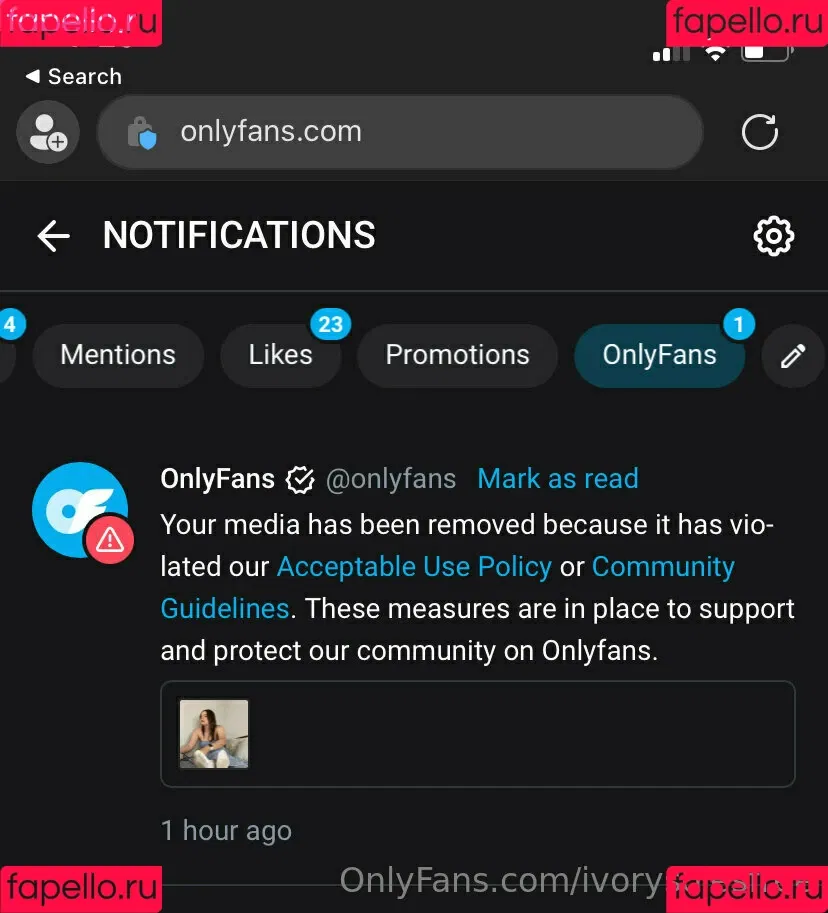828x913 pixels.
Task: Tap the onlyfans.com address bar
Action: (x=400, y=132)
